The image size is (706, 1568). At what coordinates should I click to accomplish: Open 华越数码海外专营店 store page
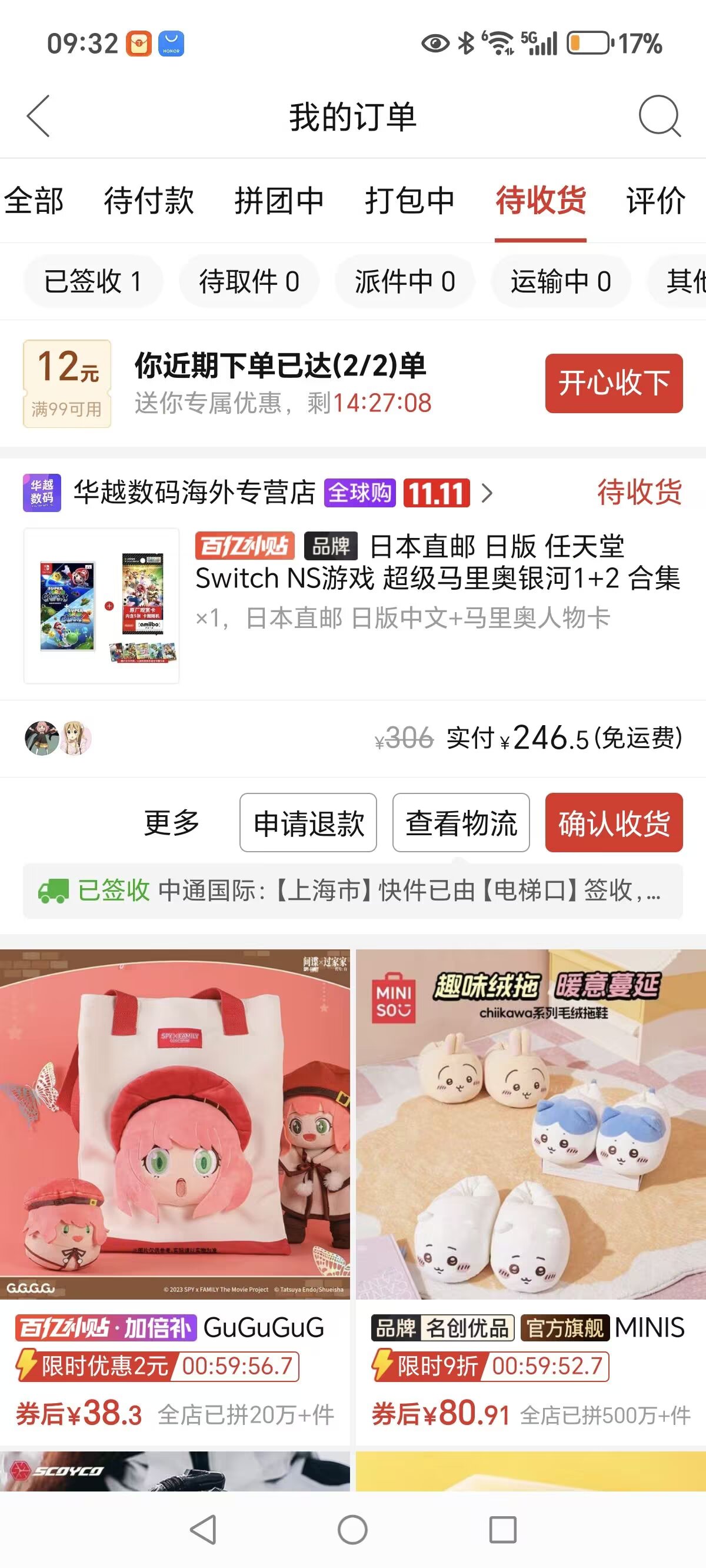tap(195, 493)
